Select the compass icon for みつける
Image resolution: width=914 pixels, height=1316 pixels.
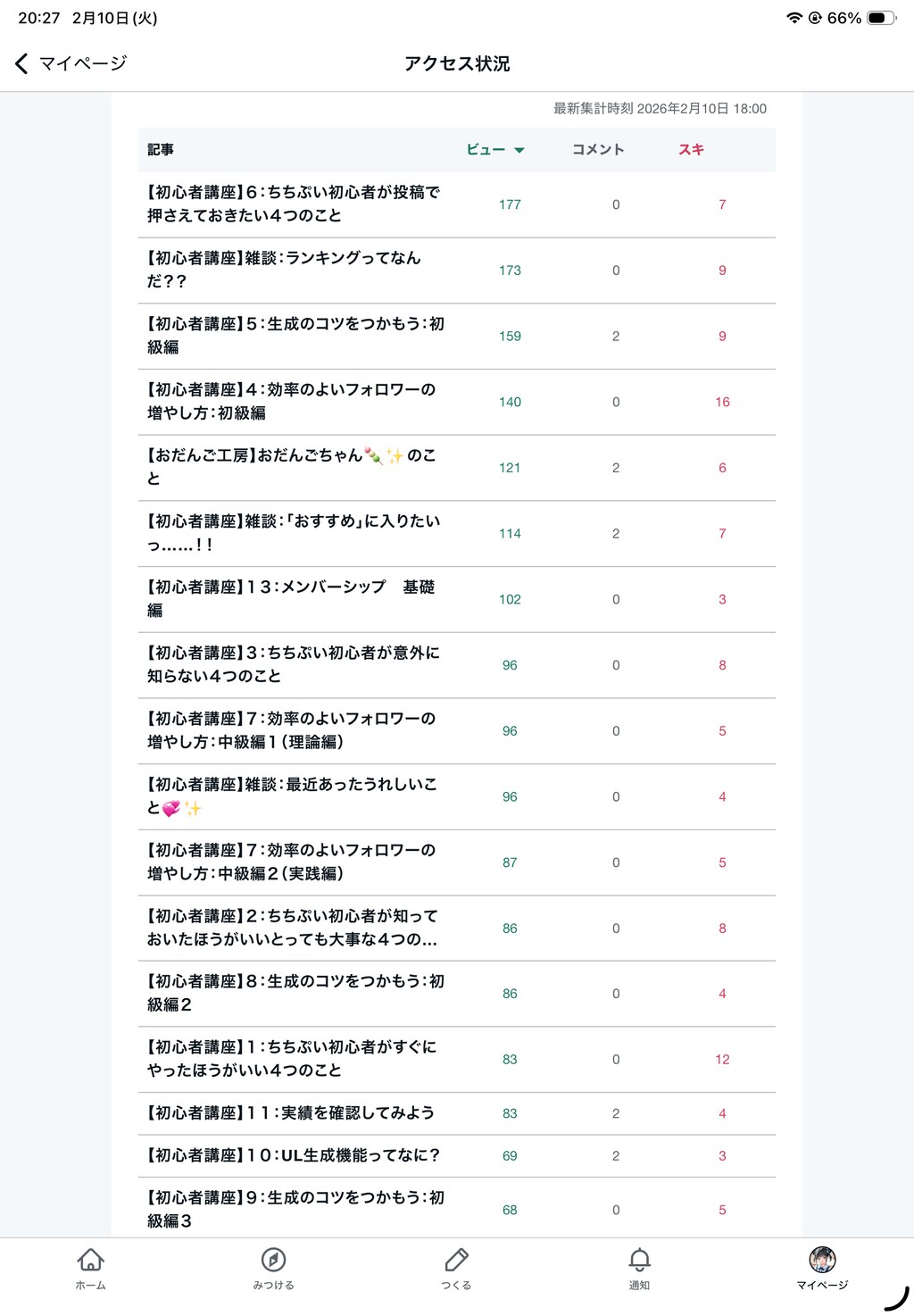point(273,1262)
